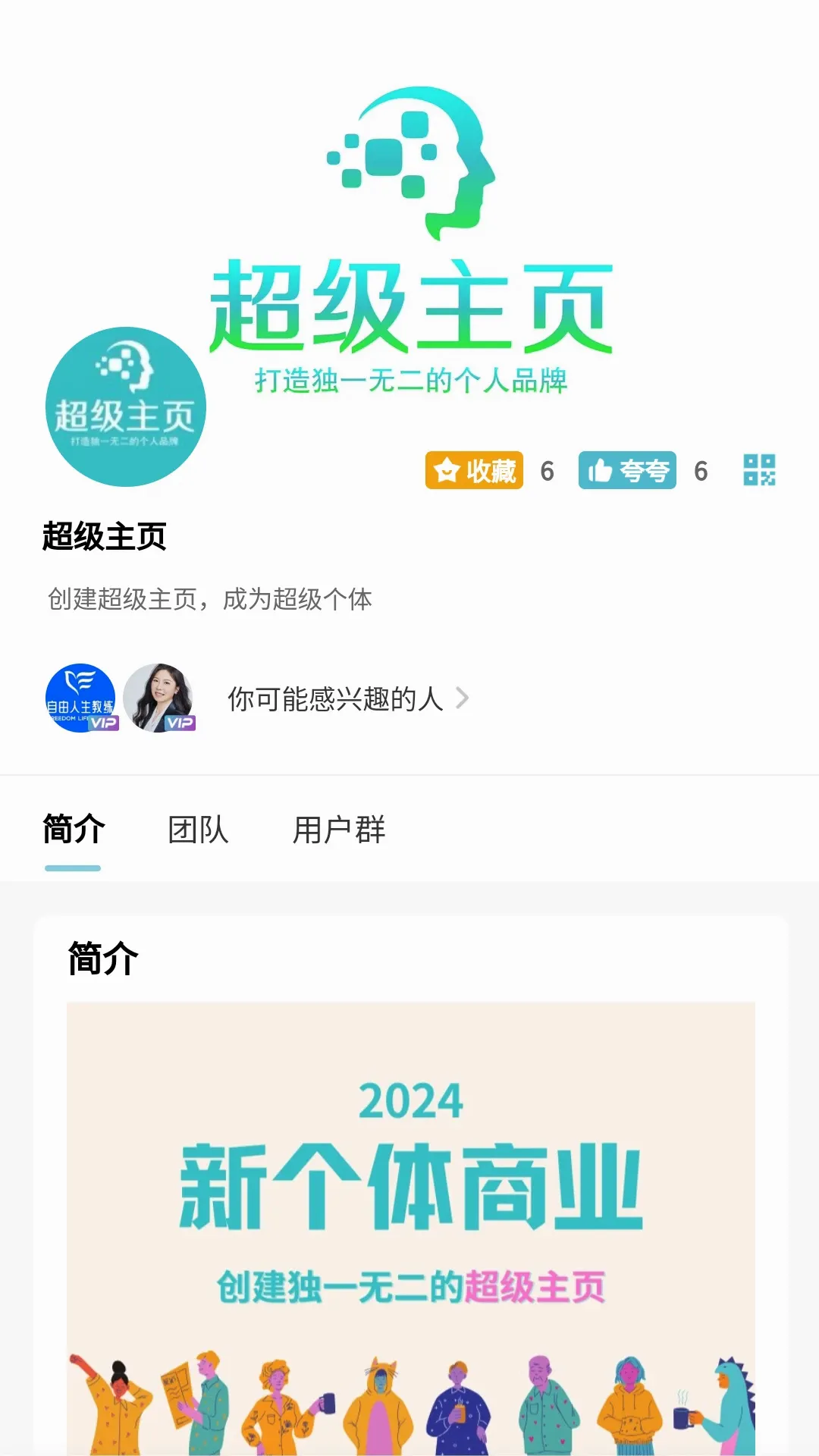Open the QR code icon
The width and height of the screenshot is (819, 1456).
point(759,470)
